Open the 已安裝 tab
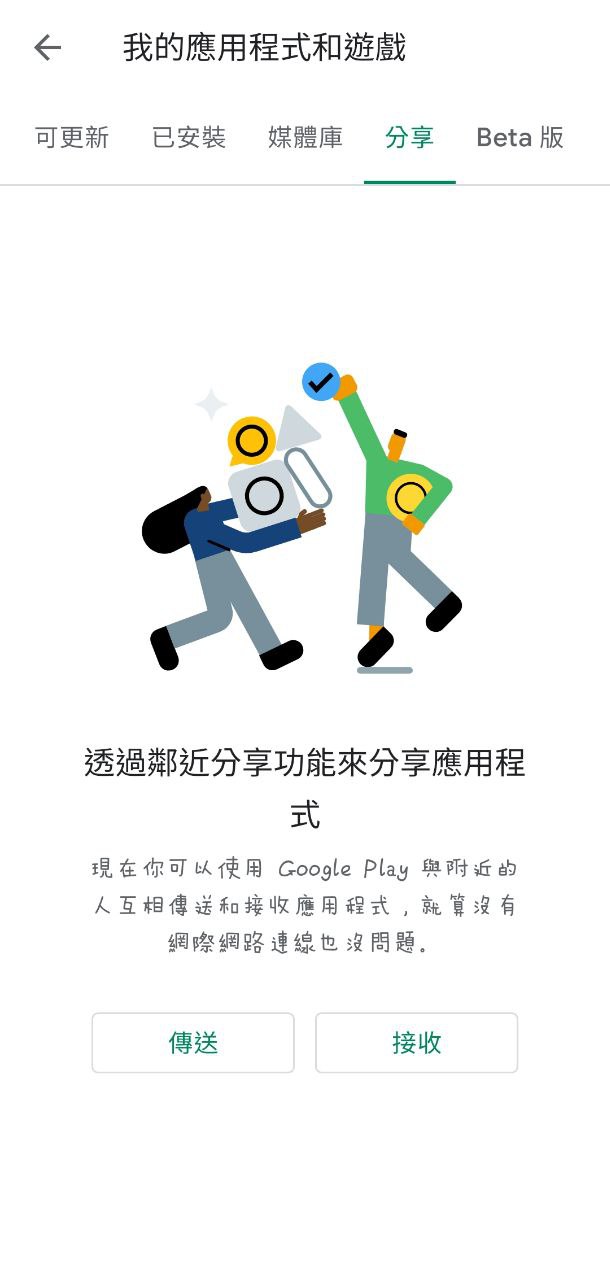 pyautogui.click(x=189, y=138)
